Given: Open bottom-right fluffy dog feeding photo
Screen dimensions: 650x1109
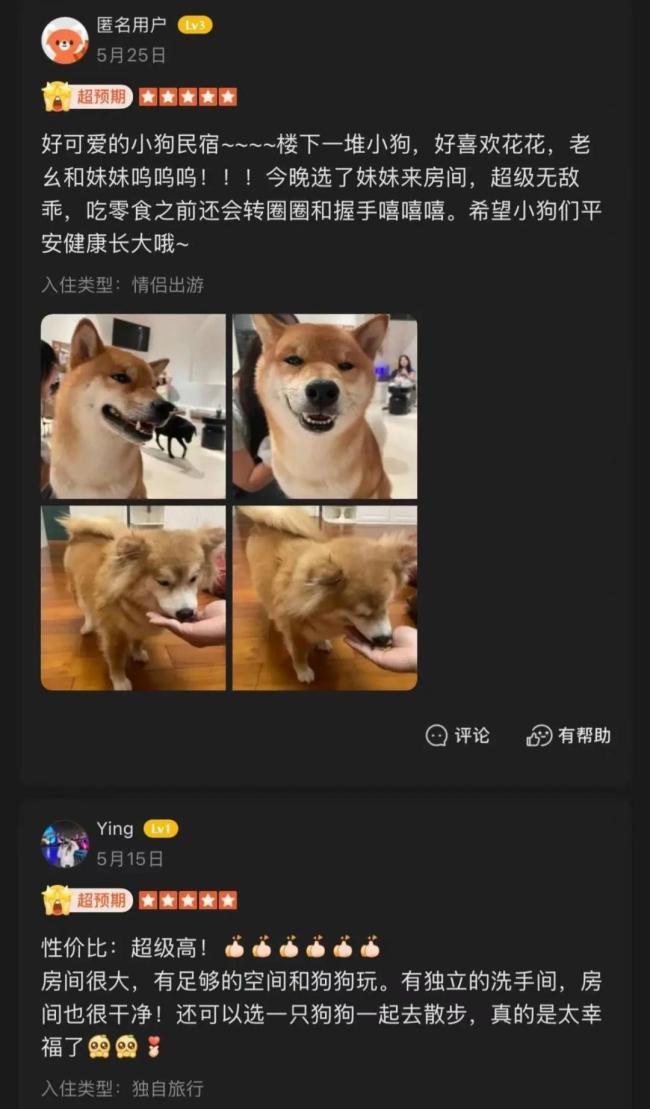Looking at the screenshot, I should click(325, 598).
